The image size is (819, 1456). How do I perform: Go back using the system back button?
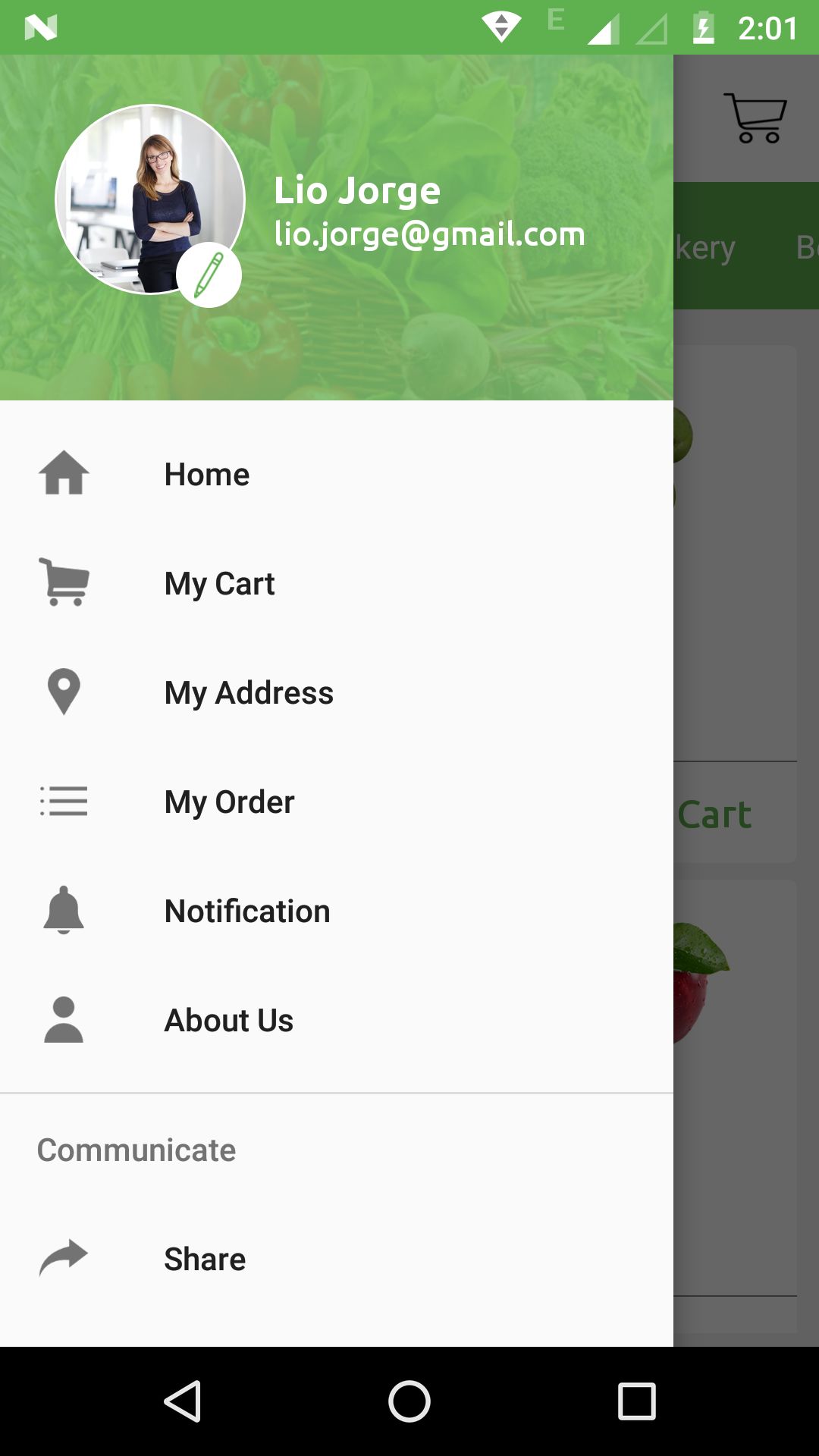[183, 1401]
